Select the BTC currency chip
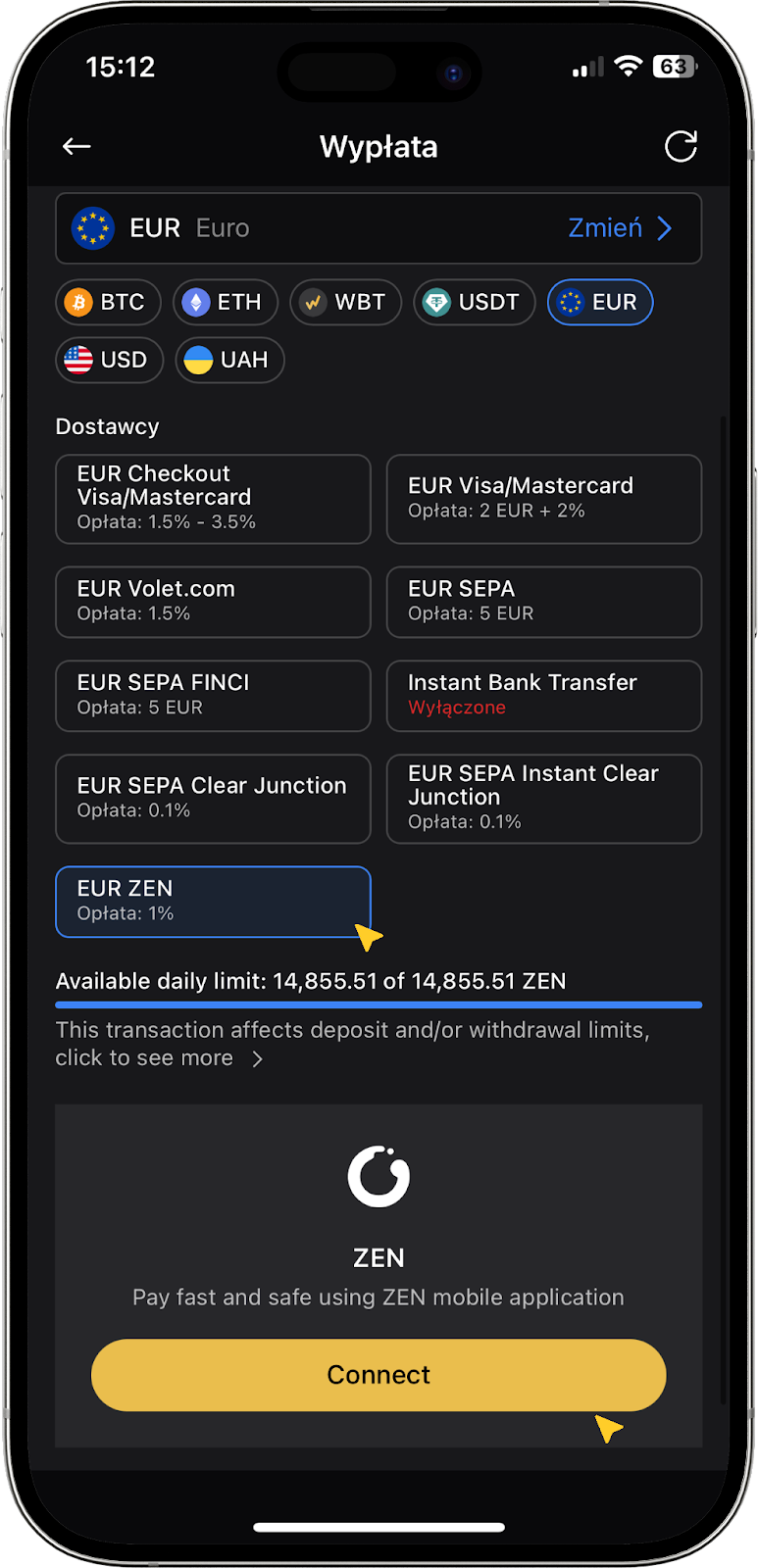758x1568 pixels. point(108,302)
